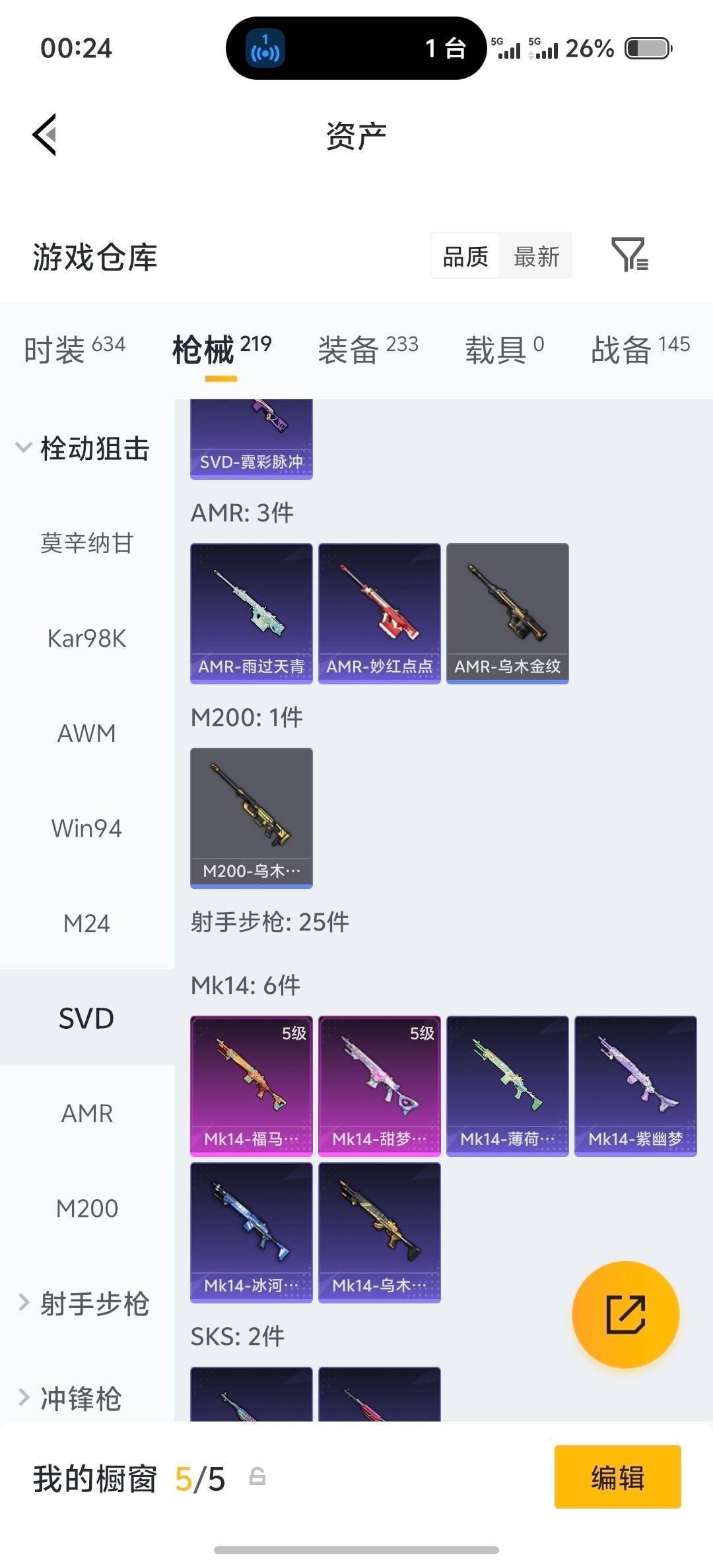The image size is (713, 1568).
Task: Select AWM in the side list
Action: click(86, 733)
